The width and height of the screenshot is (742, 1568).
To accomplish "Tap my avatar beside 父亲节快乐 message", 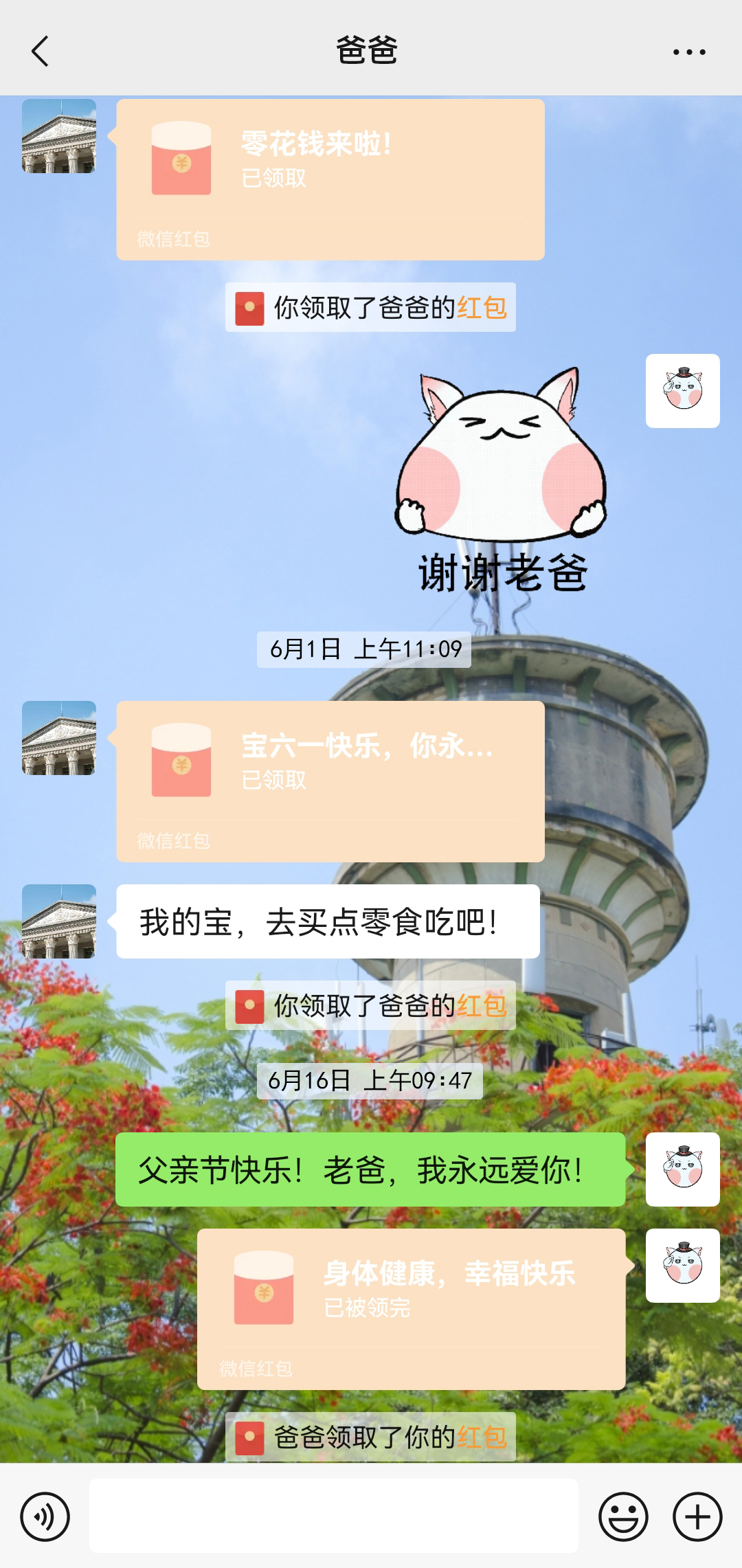I will [x=682, y=1169].
